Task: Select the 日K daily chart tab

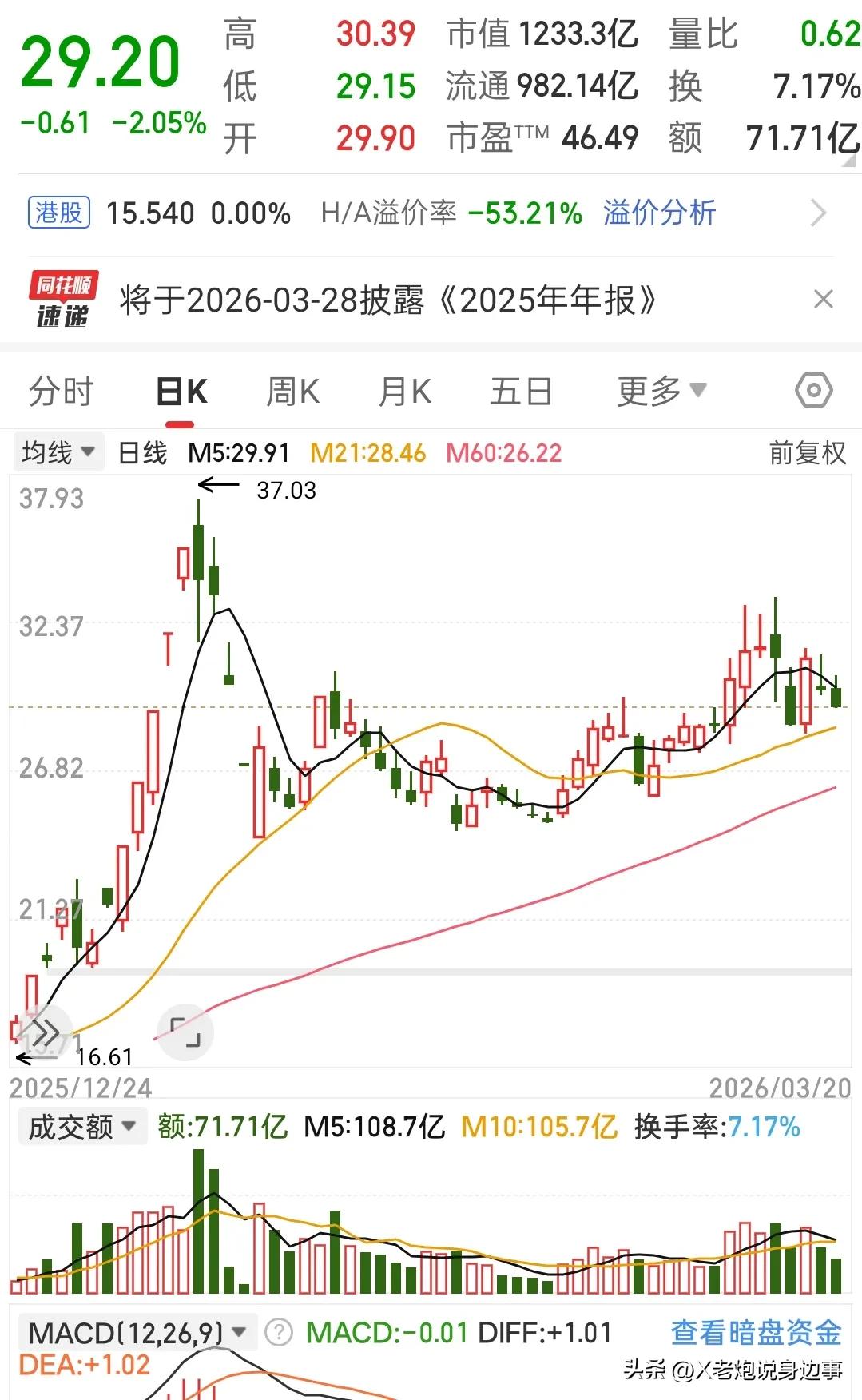Action: coord(182,391)
